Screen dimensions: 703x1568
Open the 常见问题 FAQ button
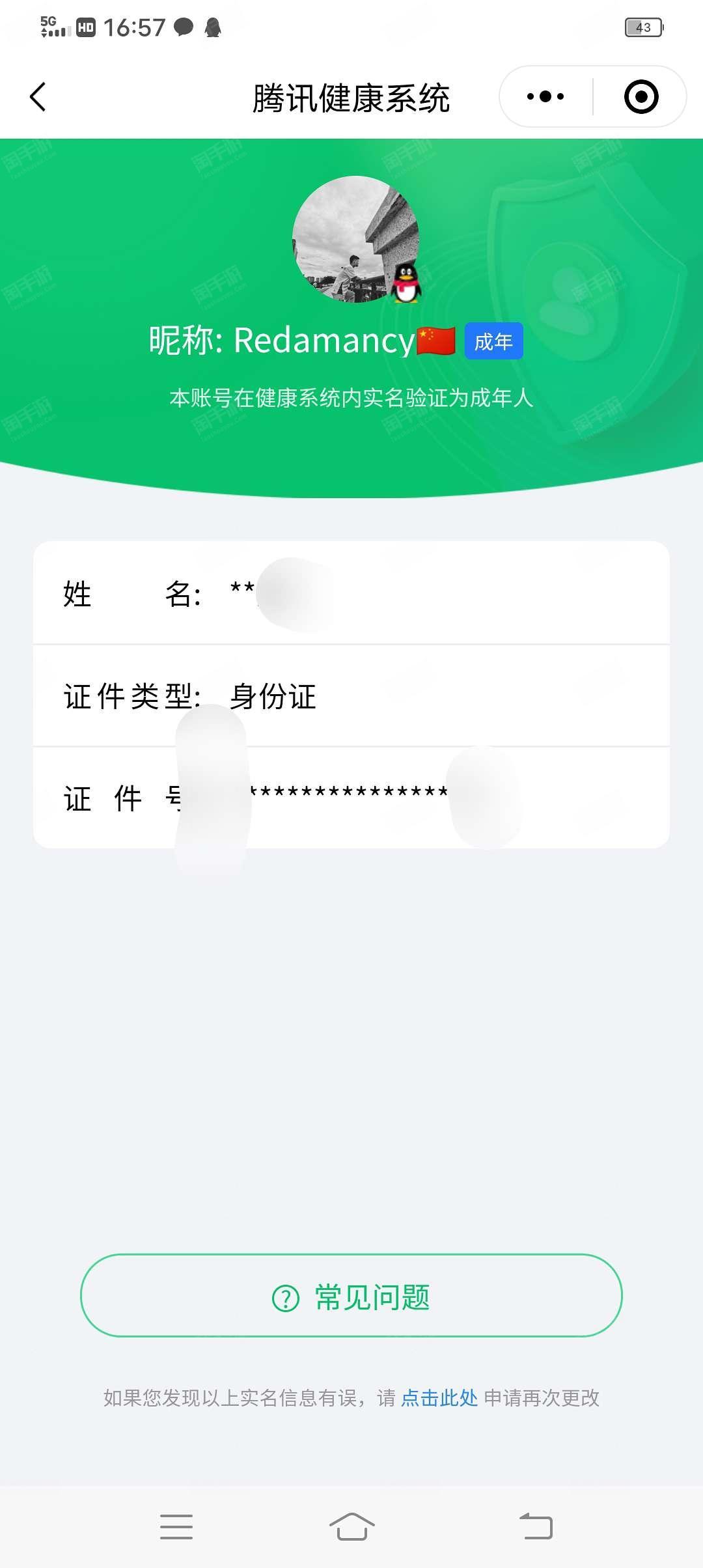[351, 1298]
